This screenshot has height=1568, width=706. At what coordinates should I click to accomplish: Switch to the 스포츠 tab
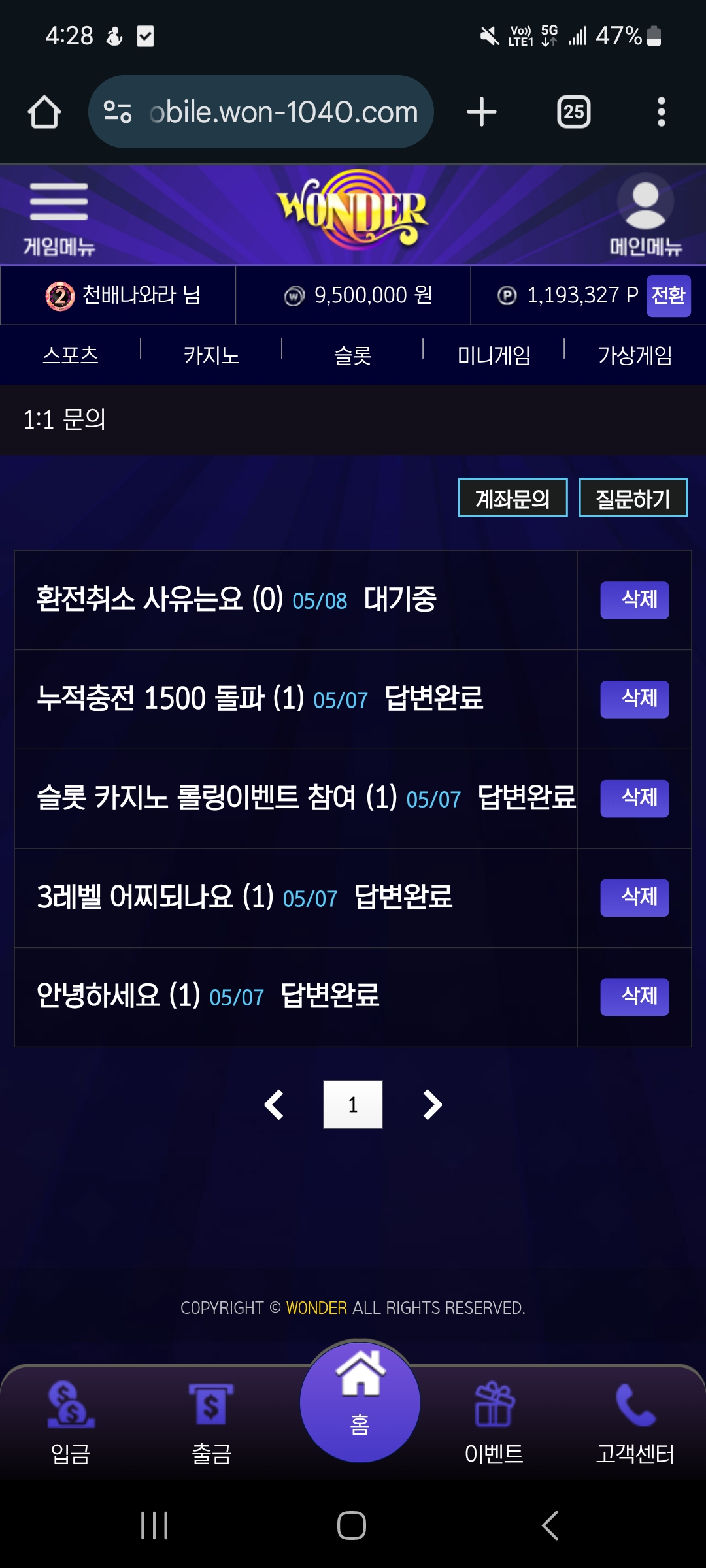click(71, 355)
